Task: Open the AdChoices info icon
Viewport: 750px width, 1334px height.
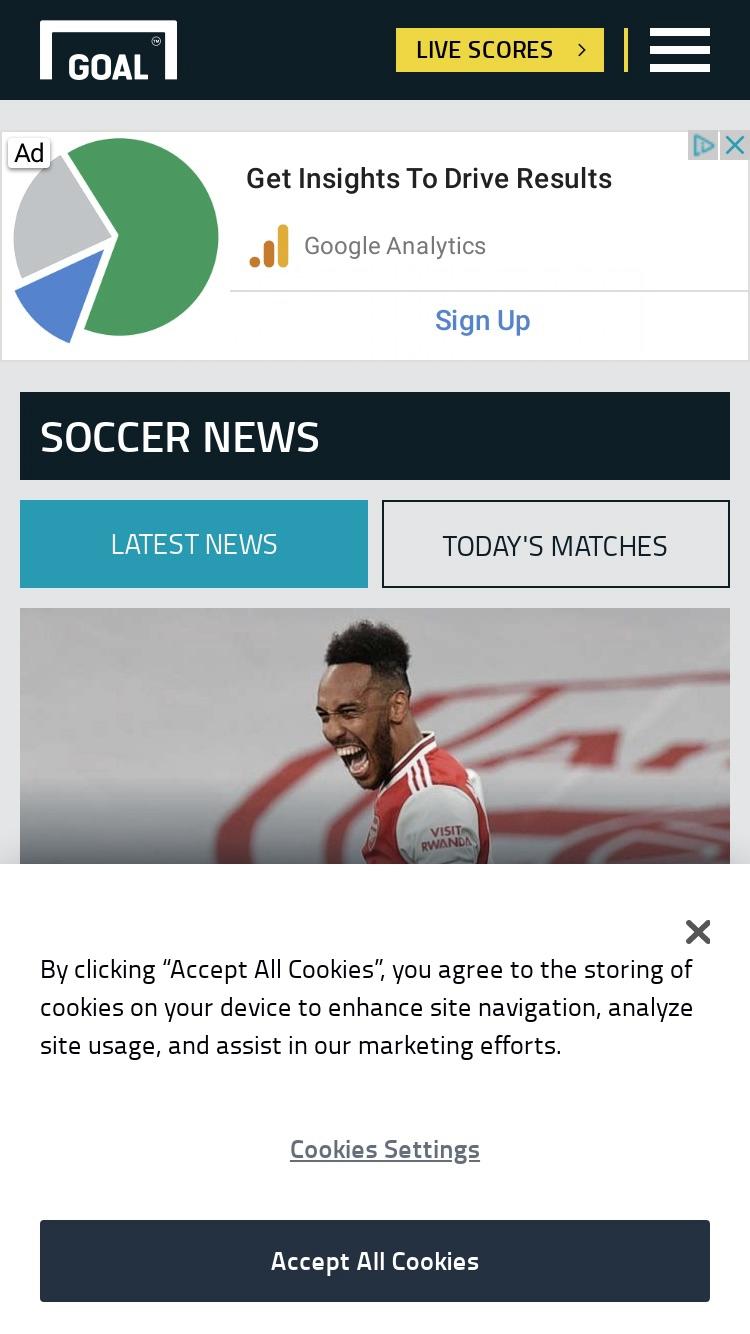Action: click(703, 146)
